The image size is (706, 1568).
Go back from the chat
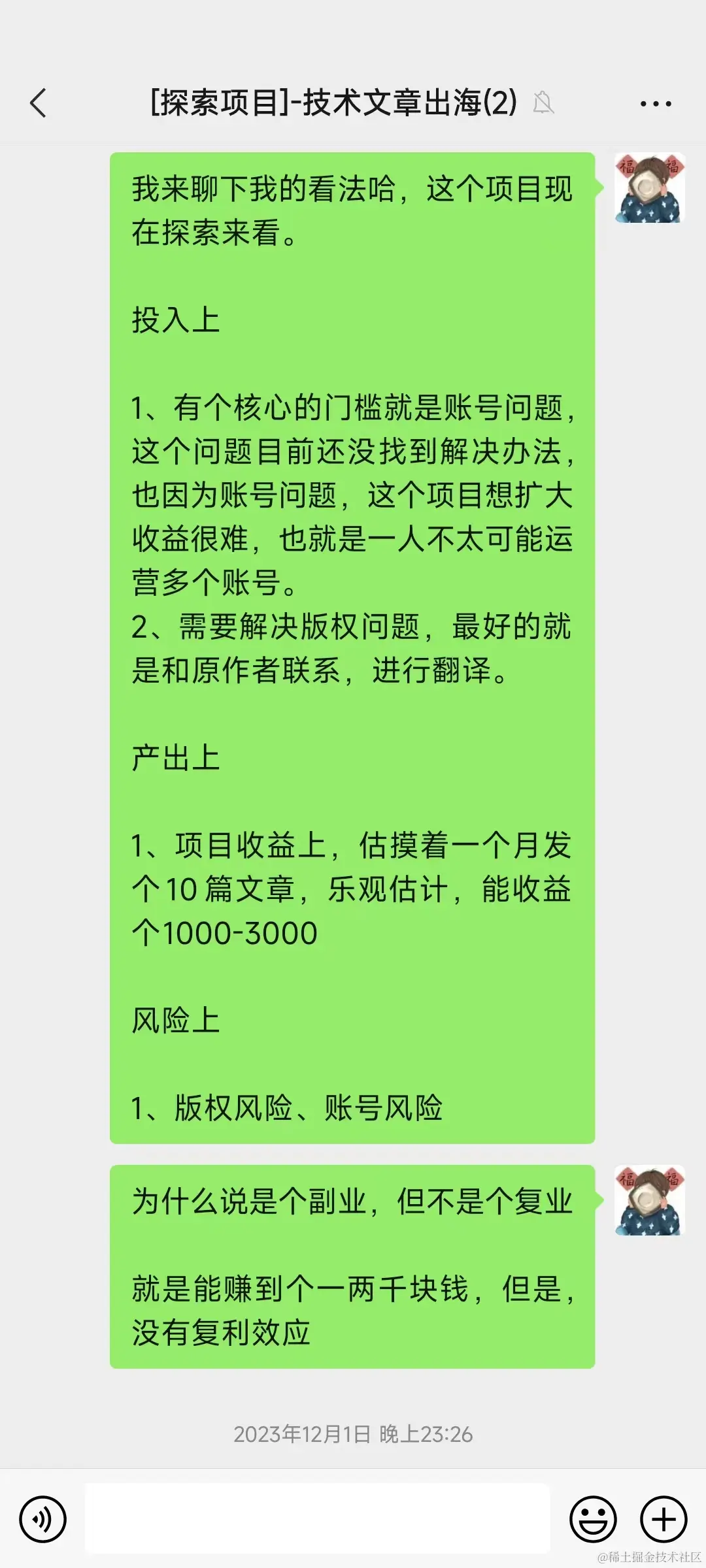click(x=39, y=103)
